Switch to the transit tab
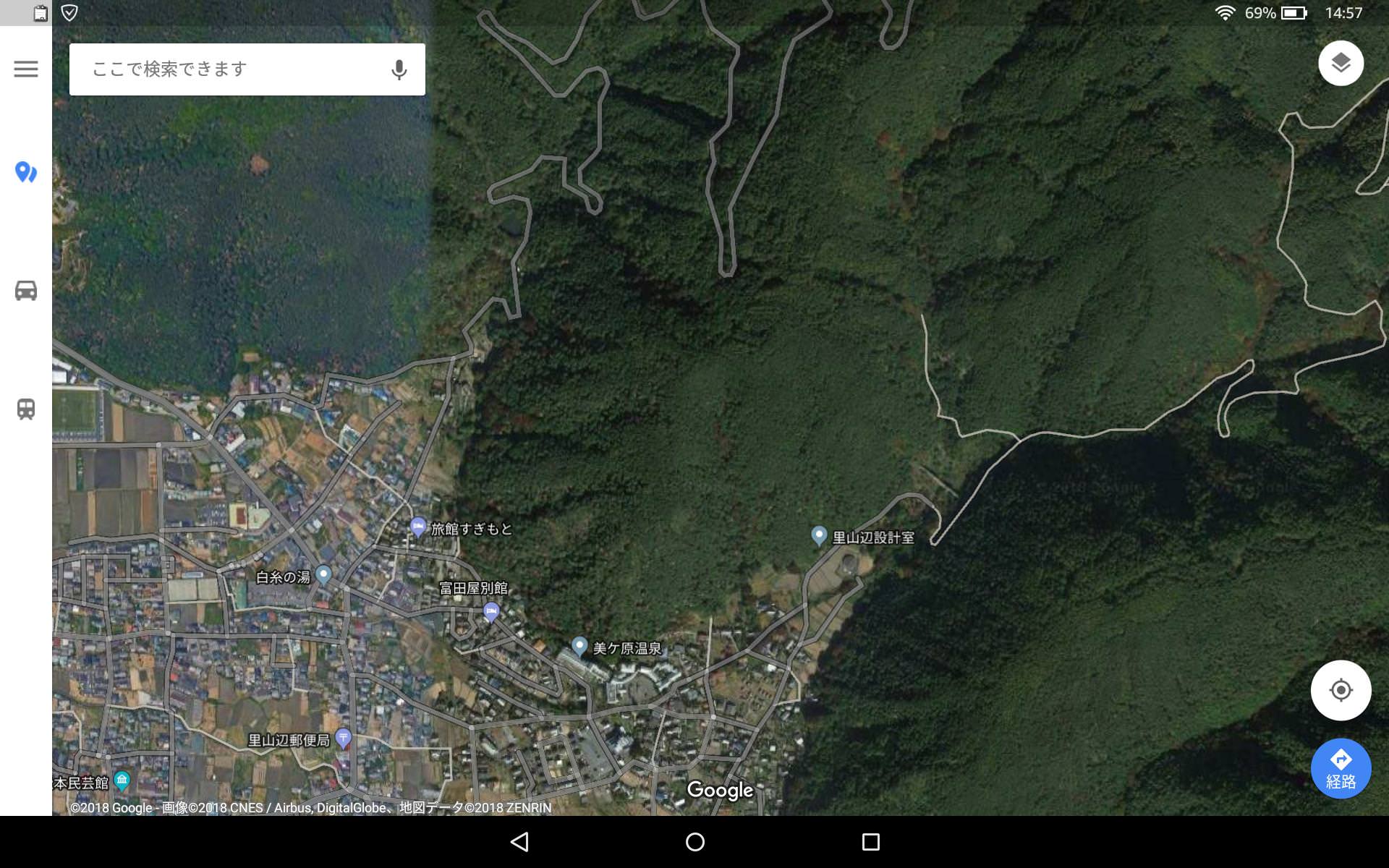The height and width of the screenshot is (868, 1389). click(26, 409)
